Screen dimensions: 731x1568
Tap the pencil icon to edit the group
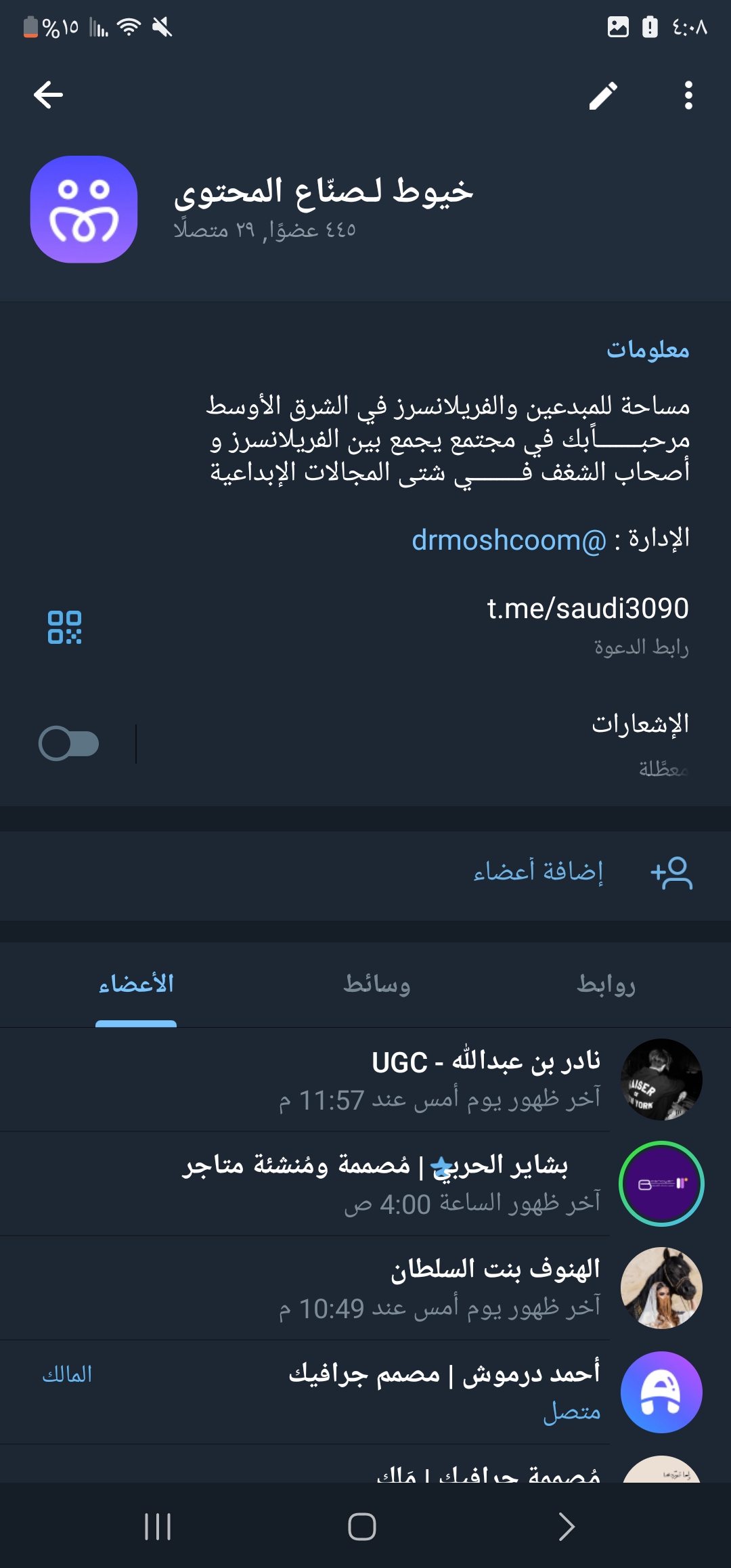[x=603, y=95]
